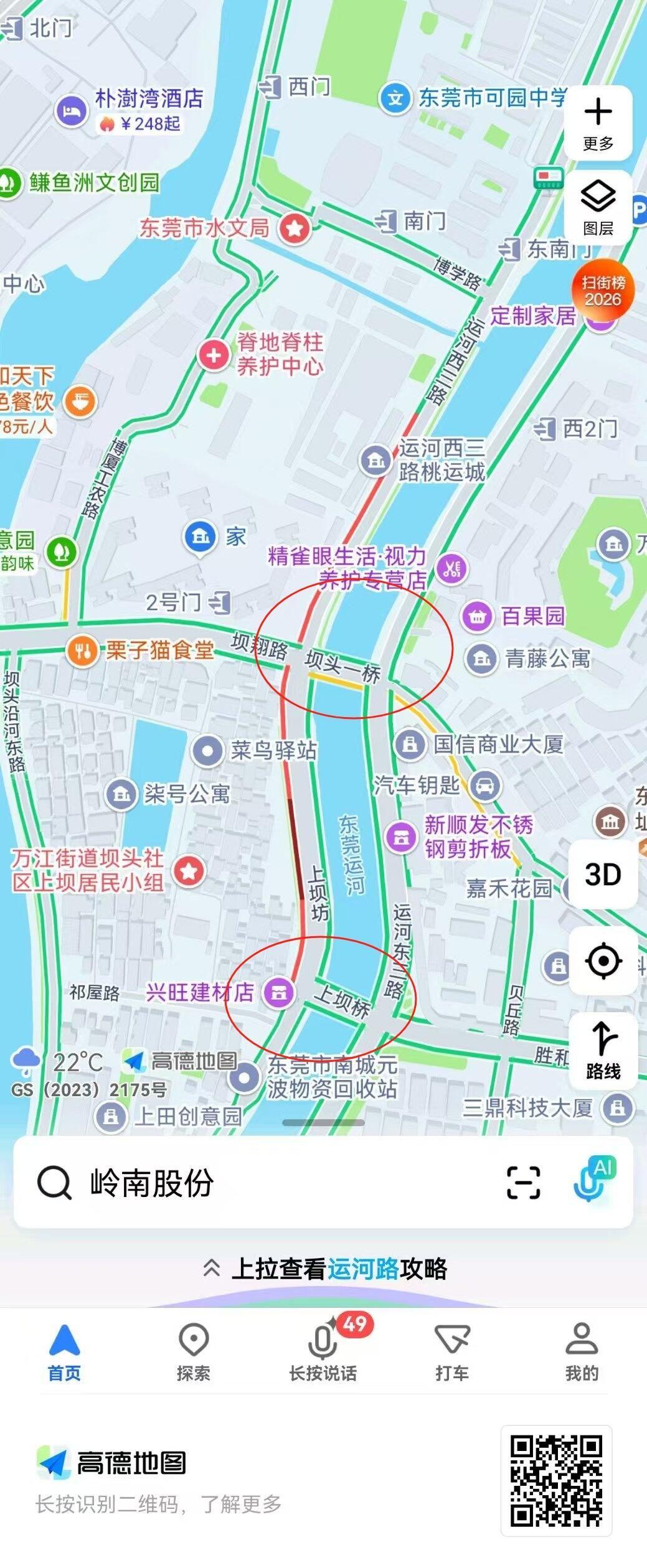The width and height of the screenshot is (647, 1568).
Task: Select the 百果园 shop marker
Action: click(477, 616)
